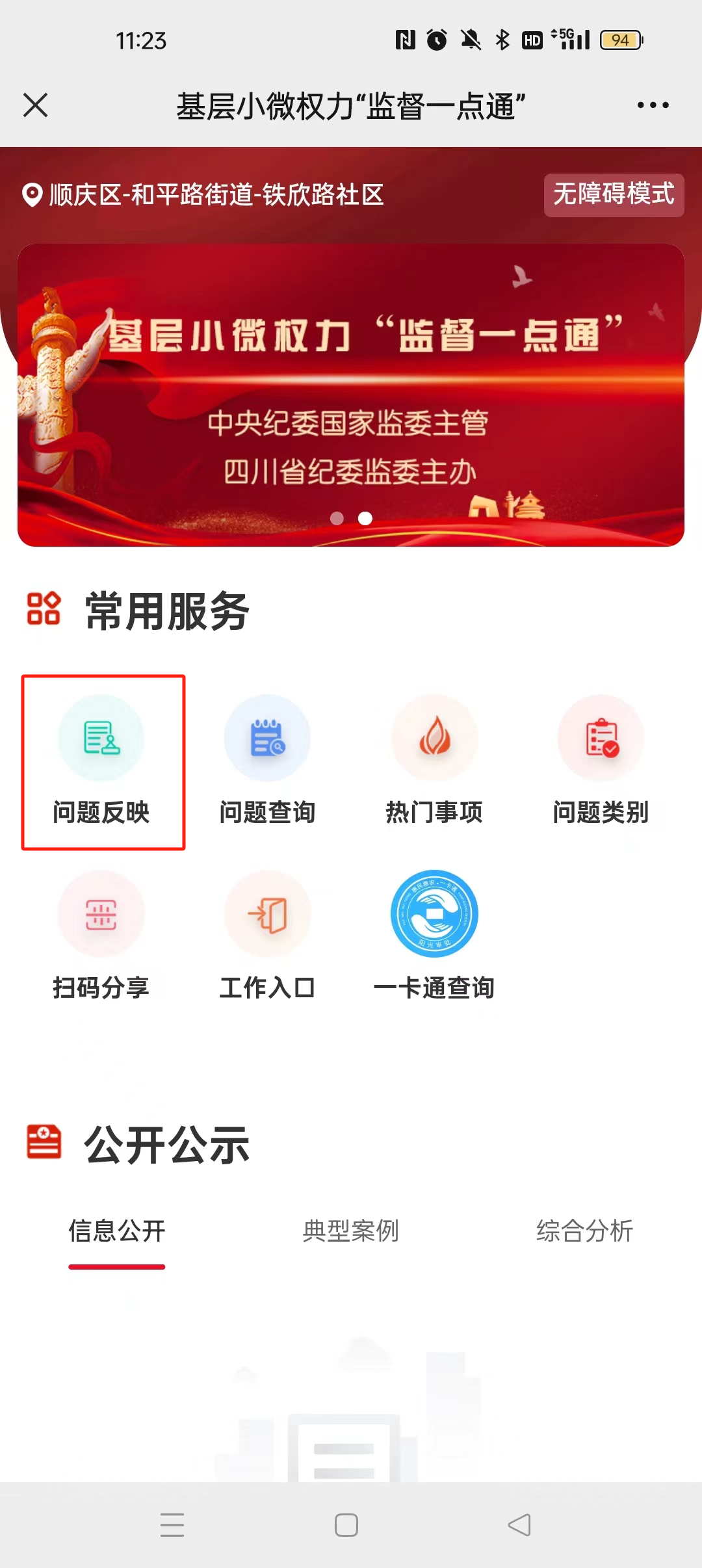
Task: Open 问题查询 service
Action: pos(267,761)
